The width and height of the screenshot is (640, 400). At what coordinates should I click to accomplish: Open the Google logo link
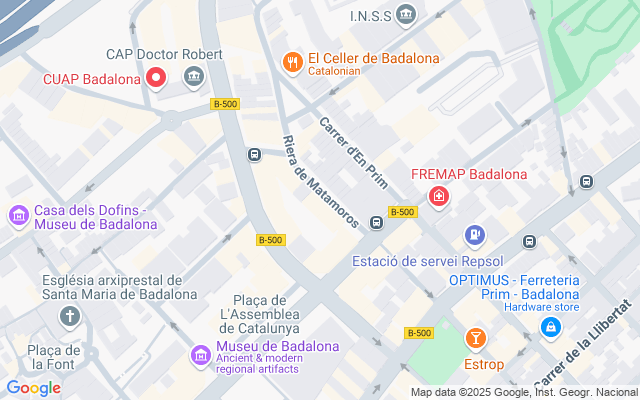pos(33,388)
